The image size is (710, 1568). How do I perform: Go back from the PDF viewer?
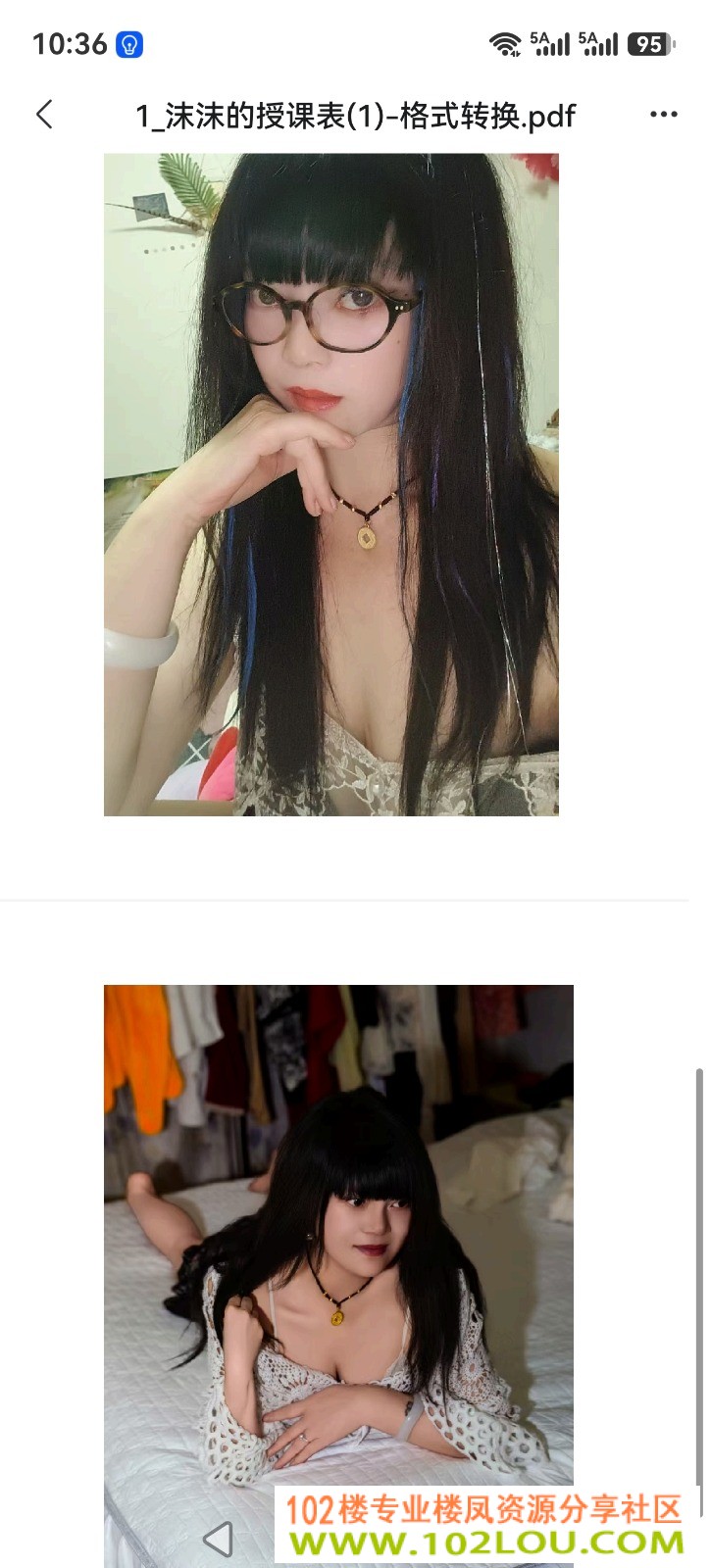[44, 115]
